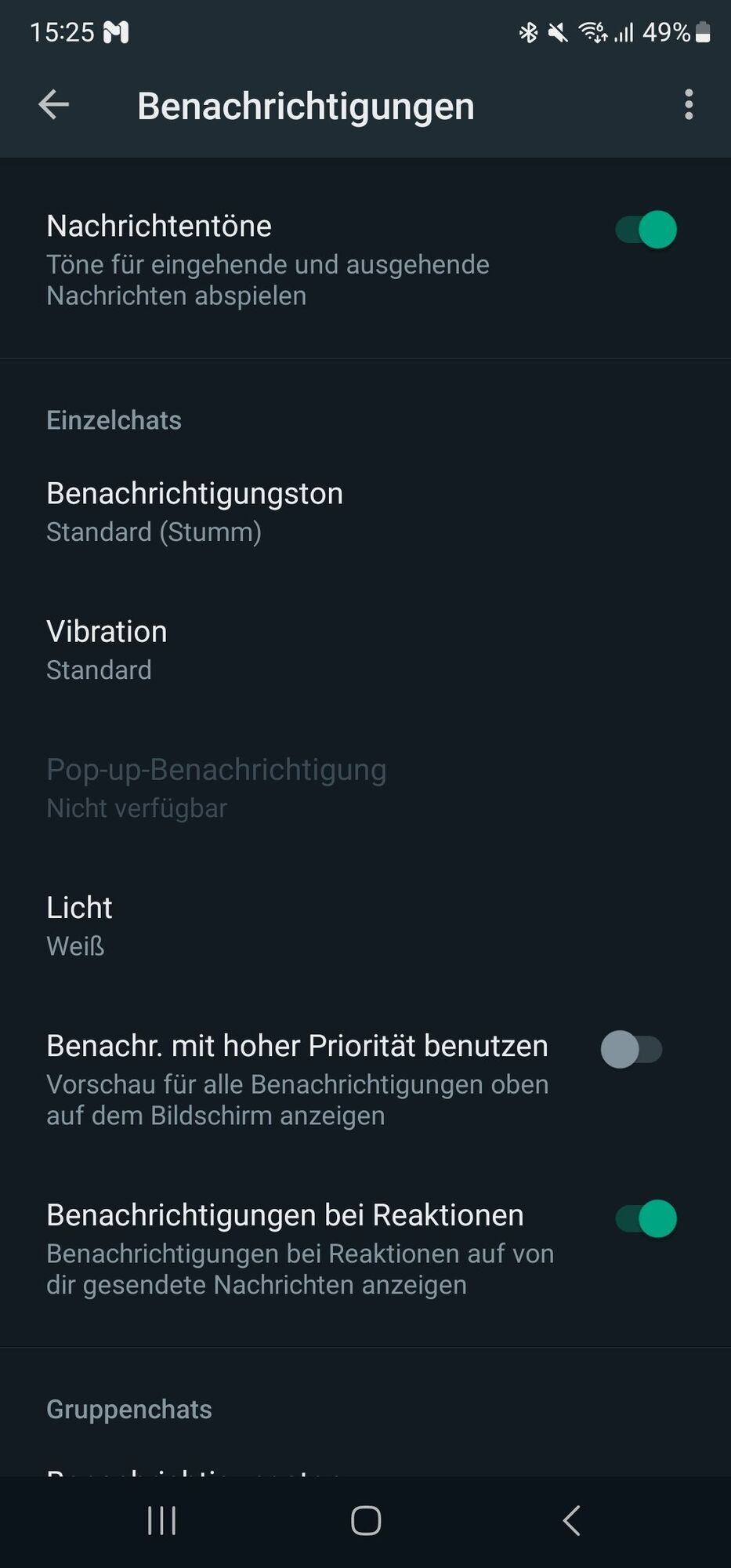Open Vibration setting set to Standard
Screen dimensions: 731x1568
107,649
